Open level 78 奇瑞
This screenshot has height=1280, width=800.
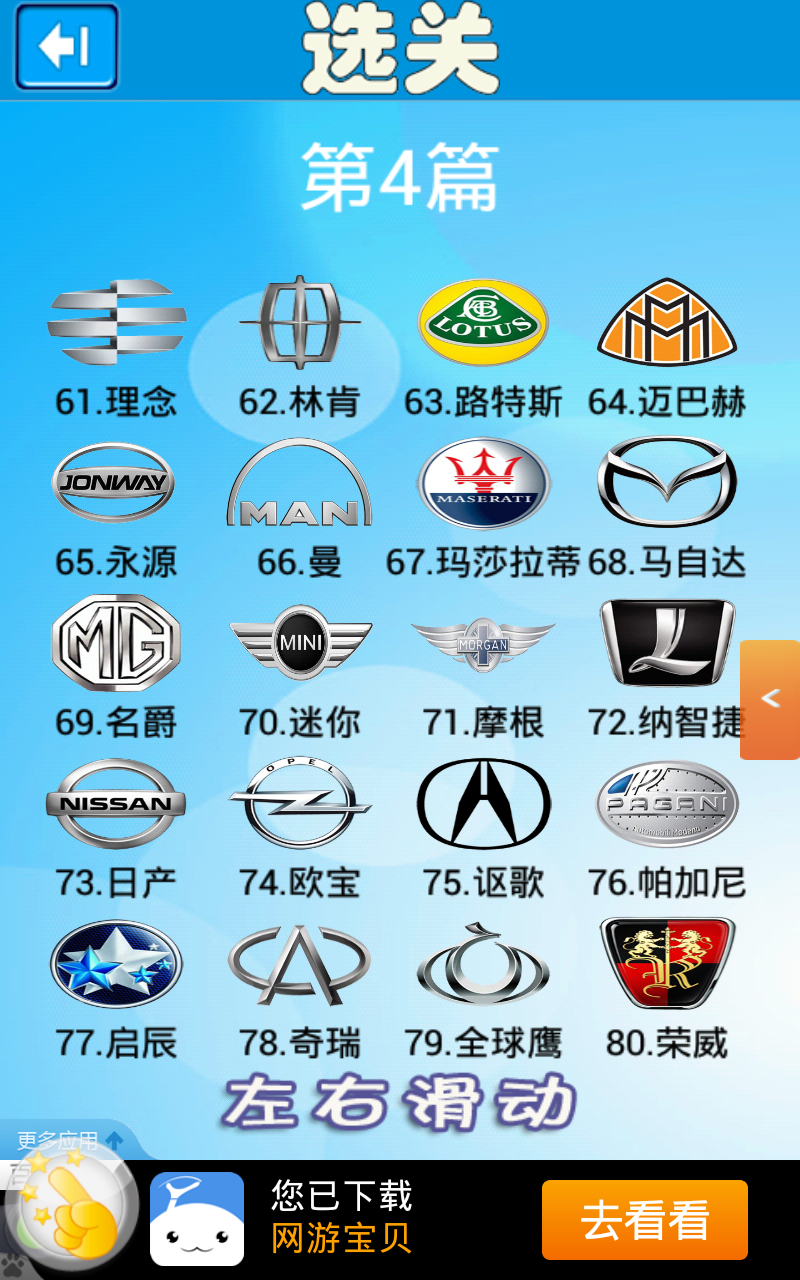[x=300, y=964]
